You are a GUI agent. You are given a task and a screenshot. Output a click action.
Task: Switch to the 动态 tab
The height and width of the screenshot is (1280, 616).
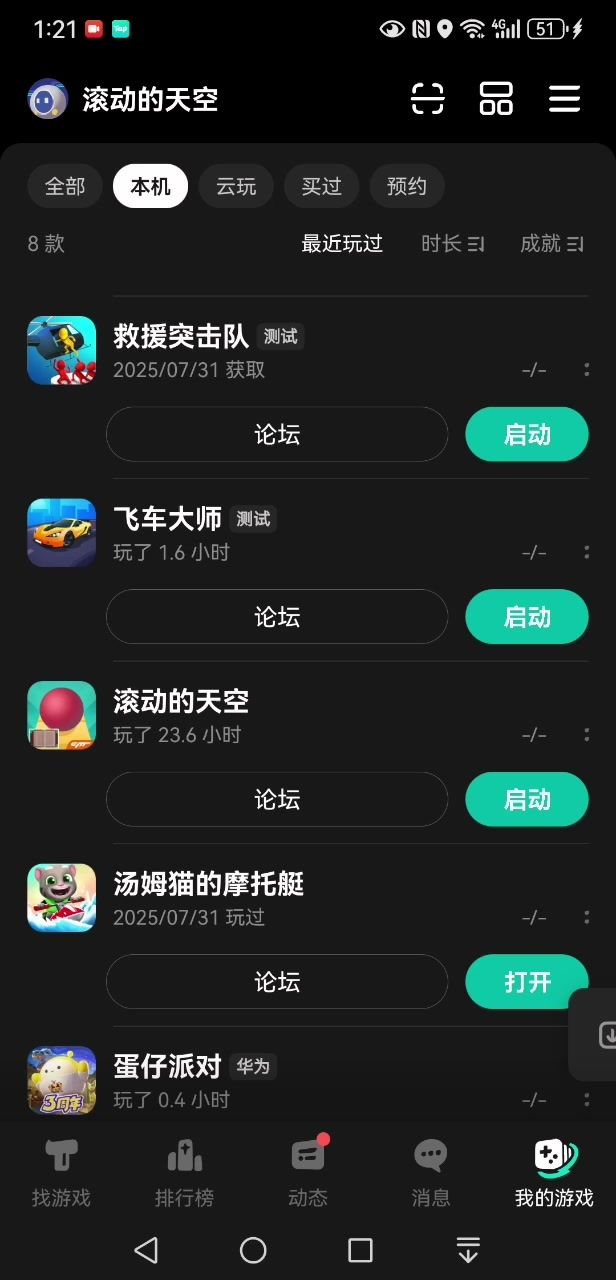pos(308,1172)
